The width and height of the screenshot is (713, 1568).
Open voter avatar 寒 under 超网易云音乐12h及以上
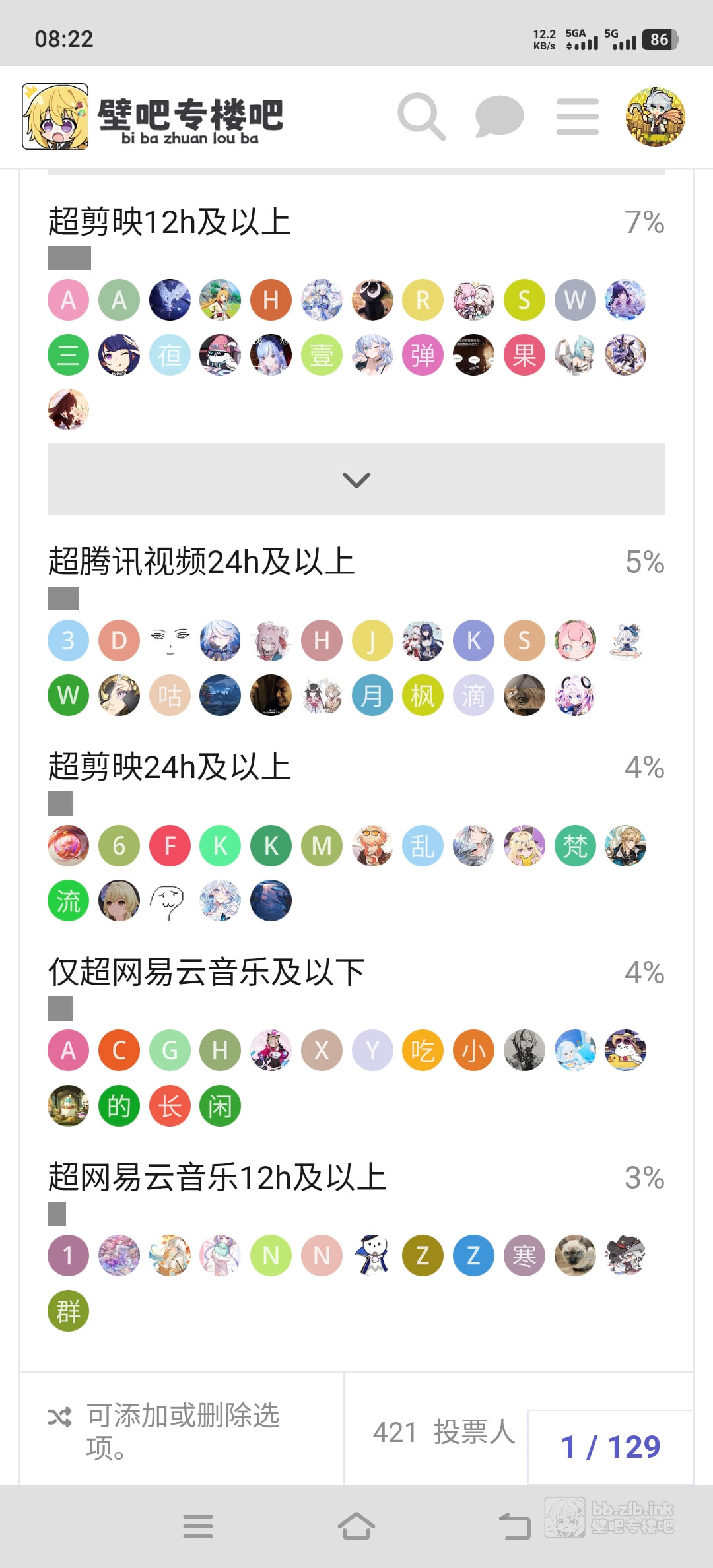pyautogui.click(x=524, y=1255)
